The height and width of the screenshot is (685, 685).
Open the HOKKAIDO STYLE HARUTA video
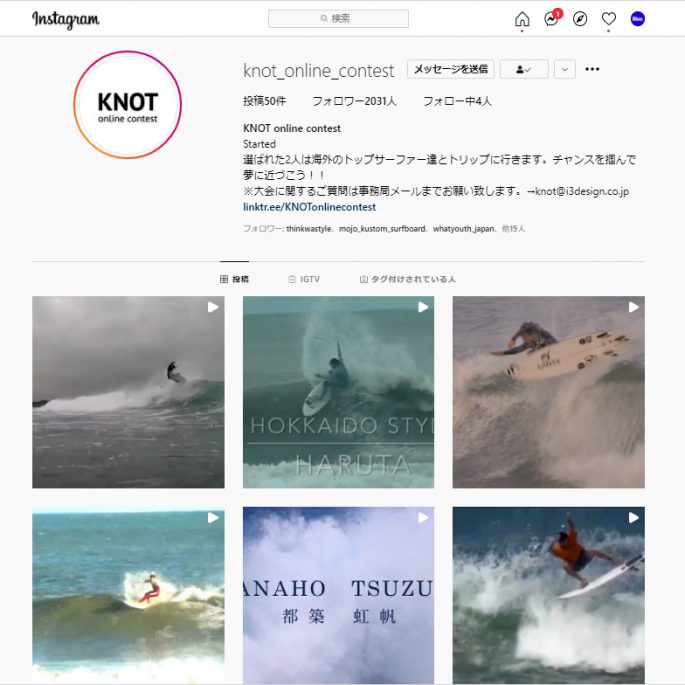(338, 392)
